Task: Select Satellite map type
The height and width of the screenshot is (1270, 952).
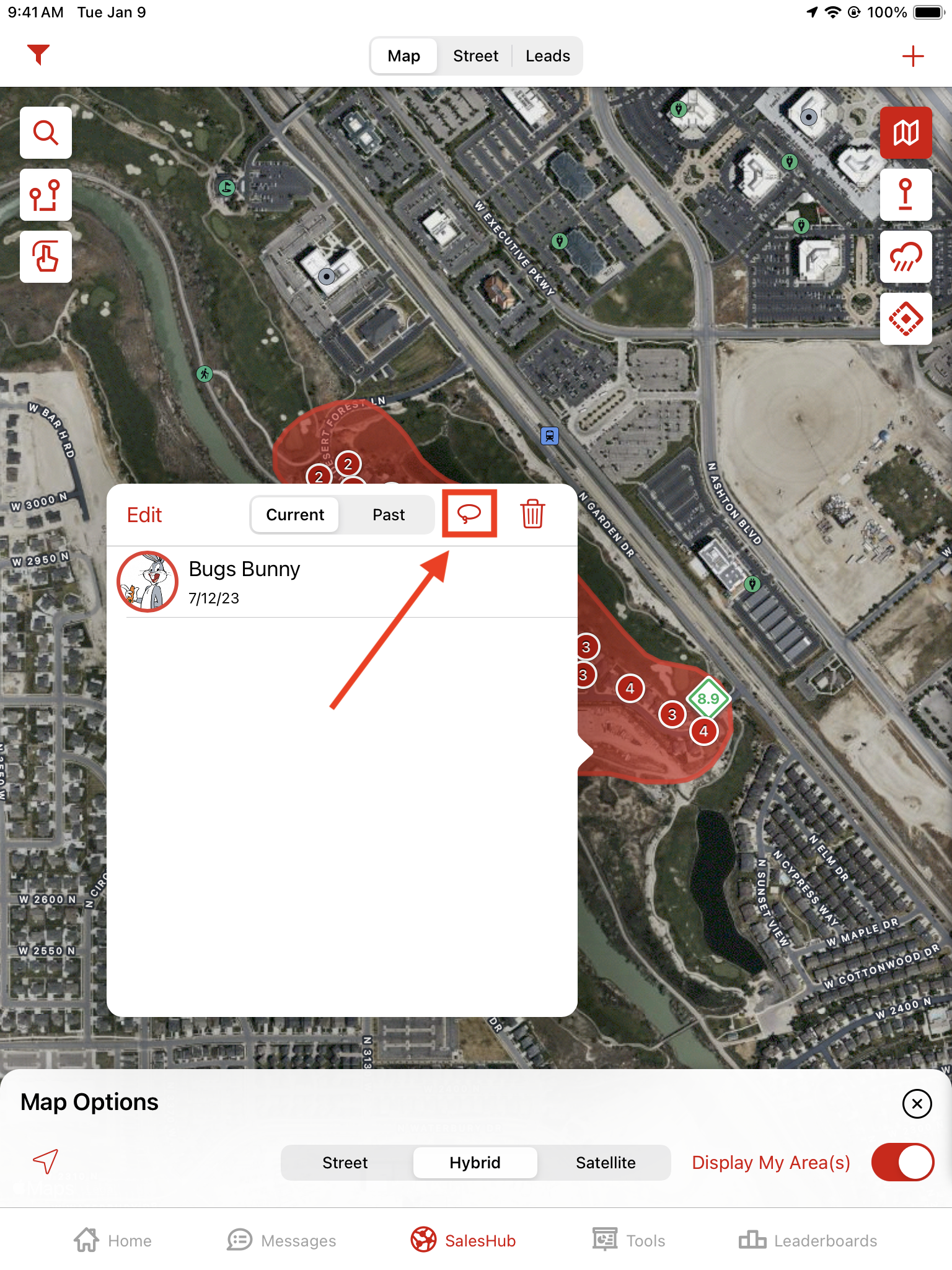Action: click(606, 1163)
